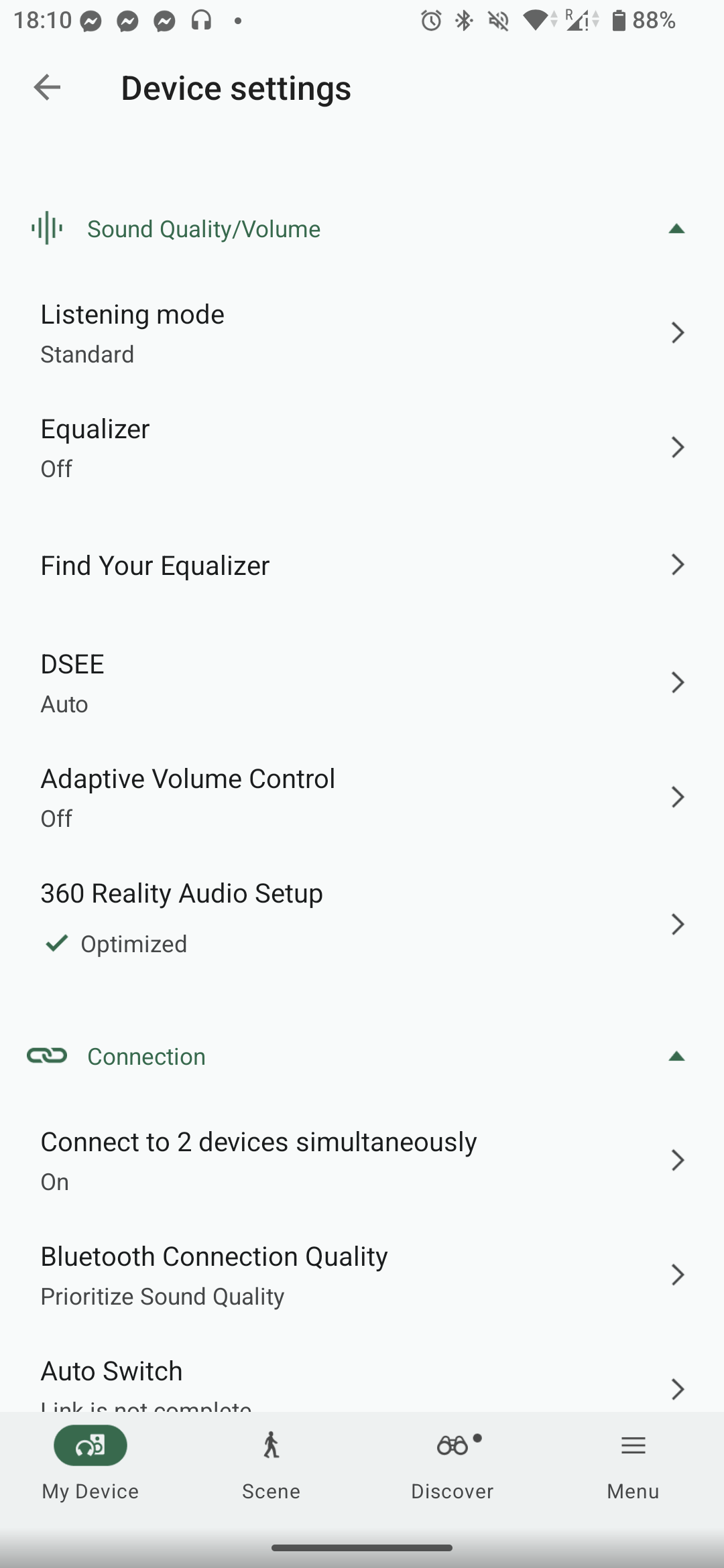Open Listening mode settings
The image size is (724, 1568).
click(x=362, y=333)
